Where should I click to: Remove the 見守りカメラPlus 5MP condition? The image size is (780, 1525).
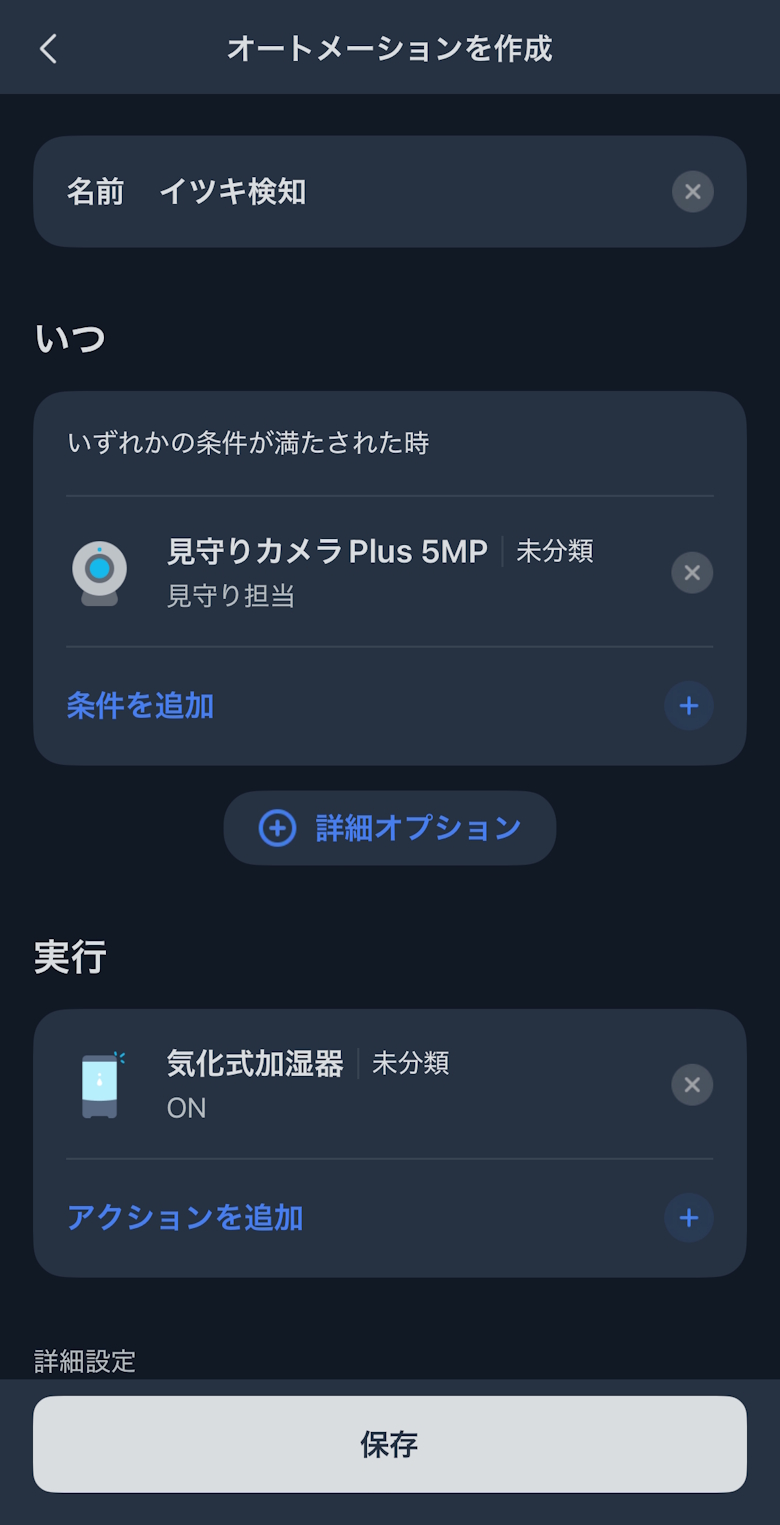(692, 573)
